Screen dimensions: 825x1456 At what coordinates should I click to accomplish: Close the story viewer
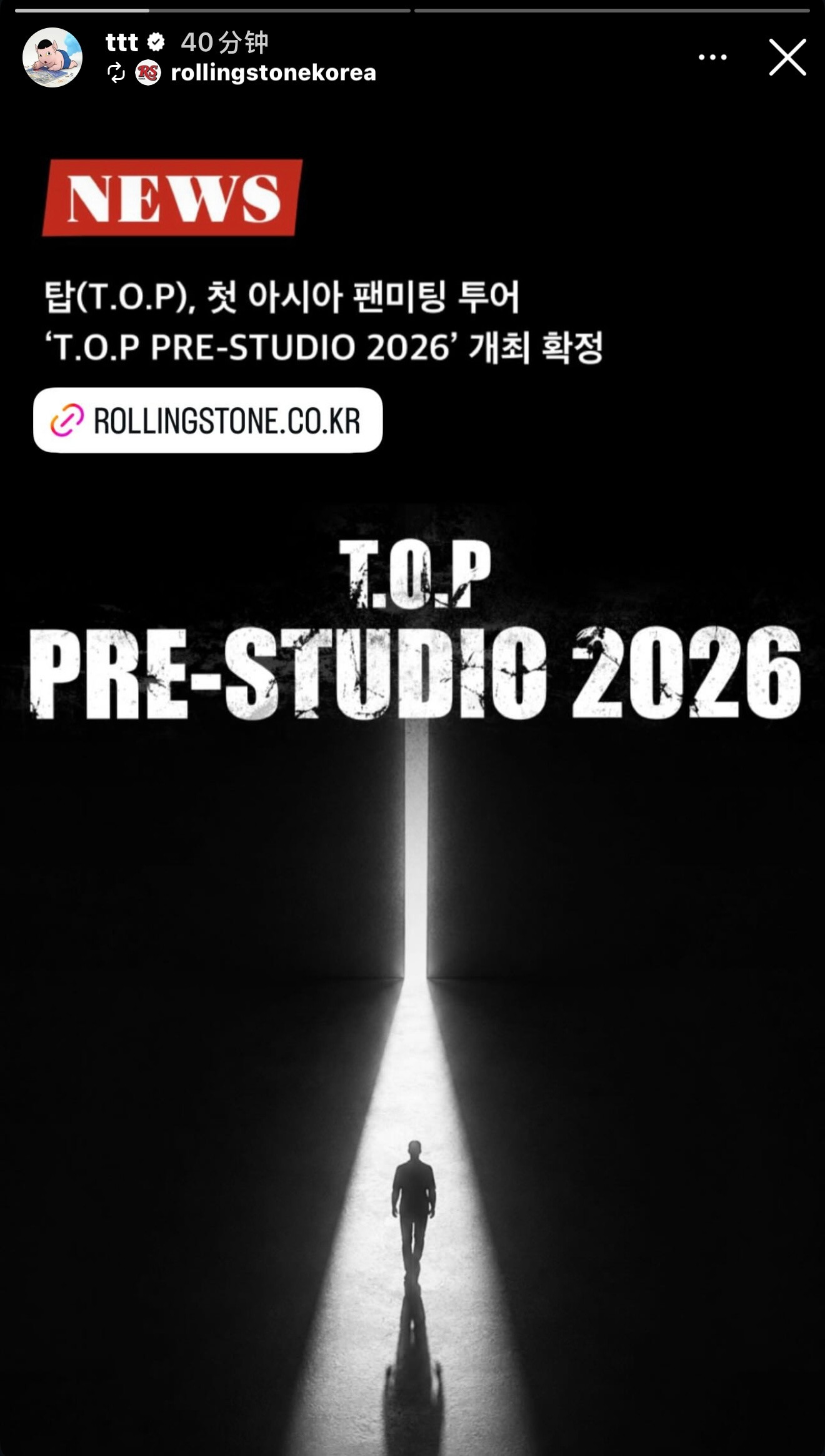pyautogui.click(x=787, y=57)
